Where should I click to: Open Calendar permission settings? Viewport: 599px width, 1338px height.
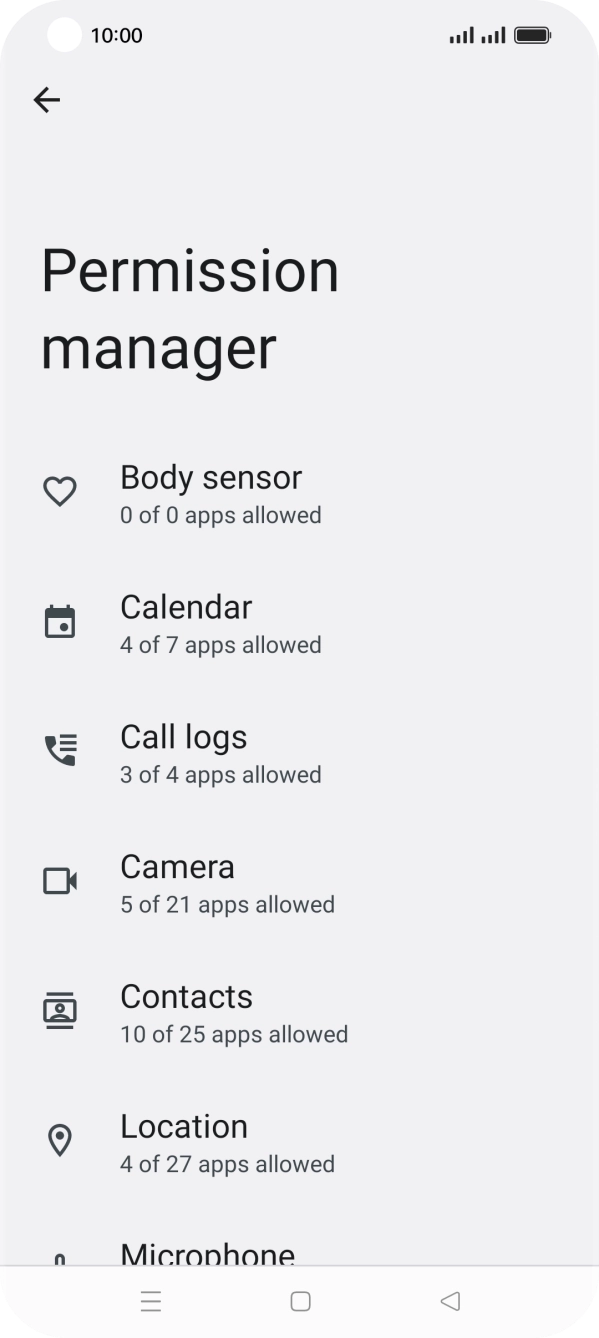point(299,623)
